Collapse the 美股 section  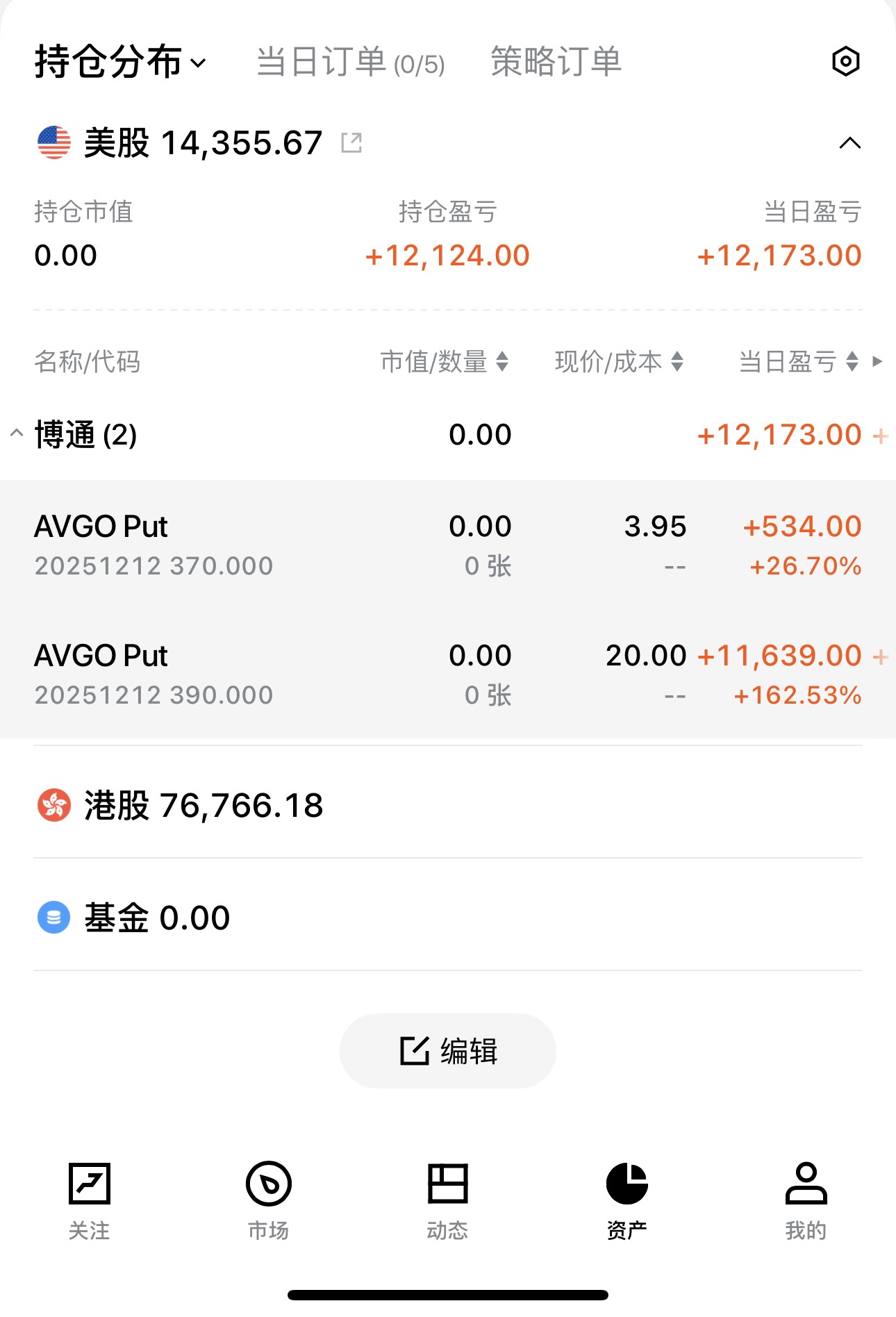[x=849, y=144]
